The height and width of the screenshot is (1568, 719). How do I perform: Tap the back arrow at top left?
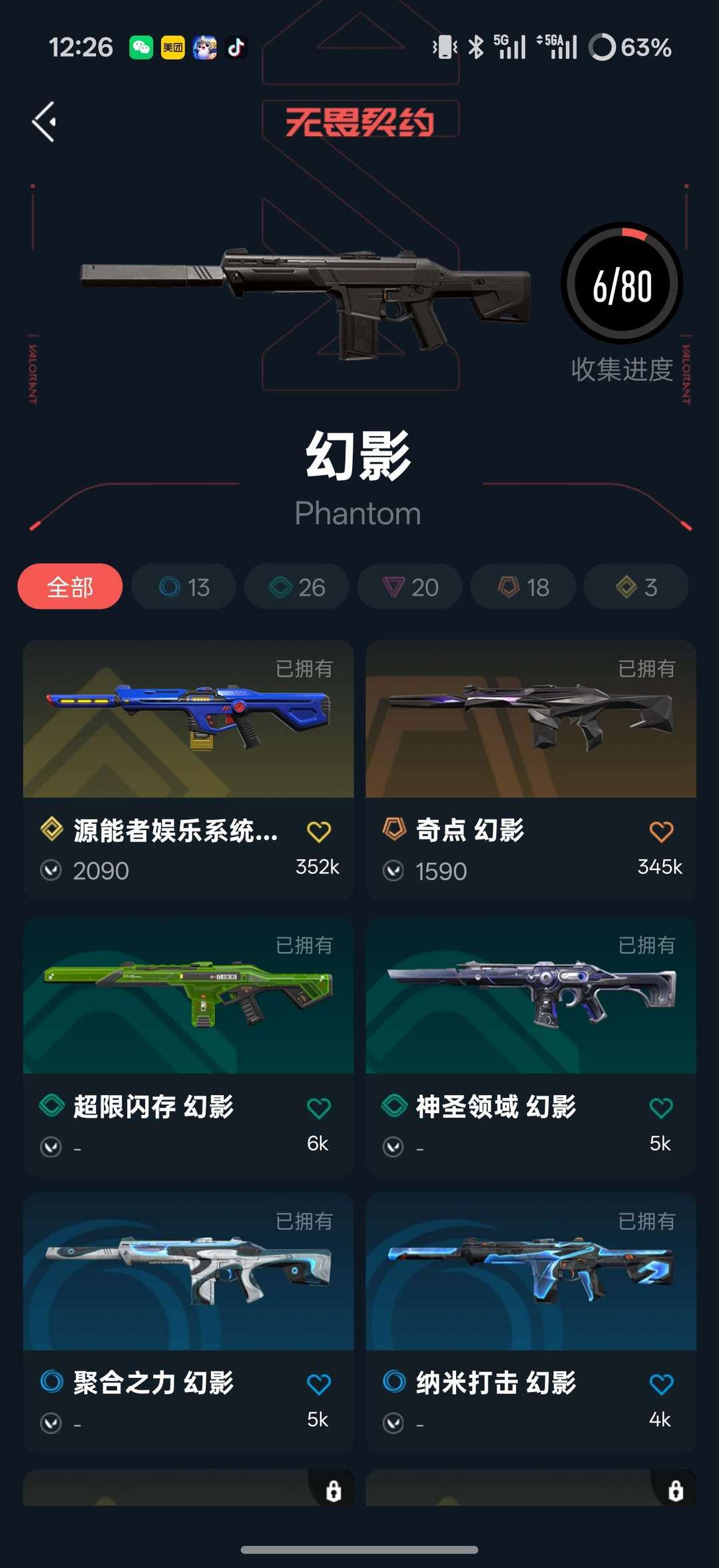(44, 120)
